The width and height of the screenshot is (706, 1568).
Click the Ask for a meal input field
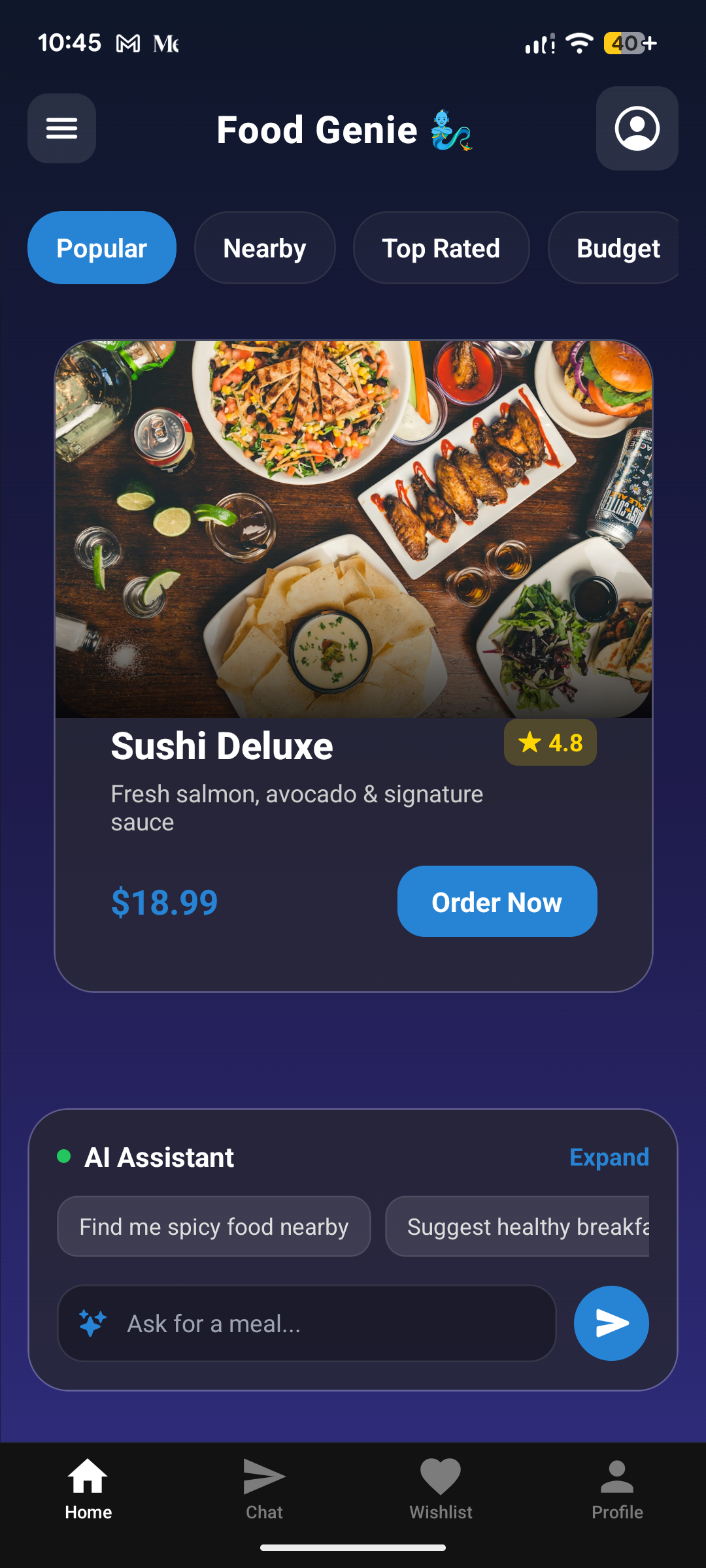(x=307, y=1323)
